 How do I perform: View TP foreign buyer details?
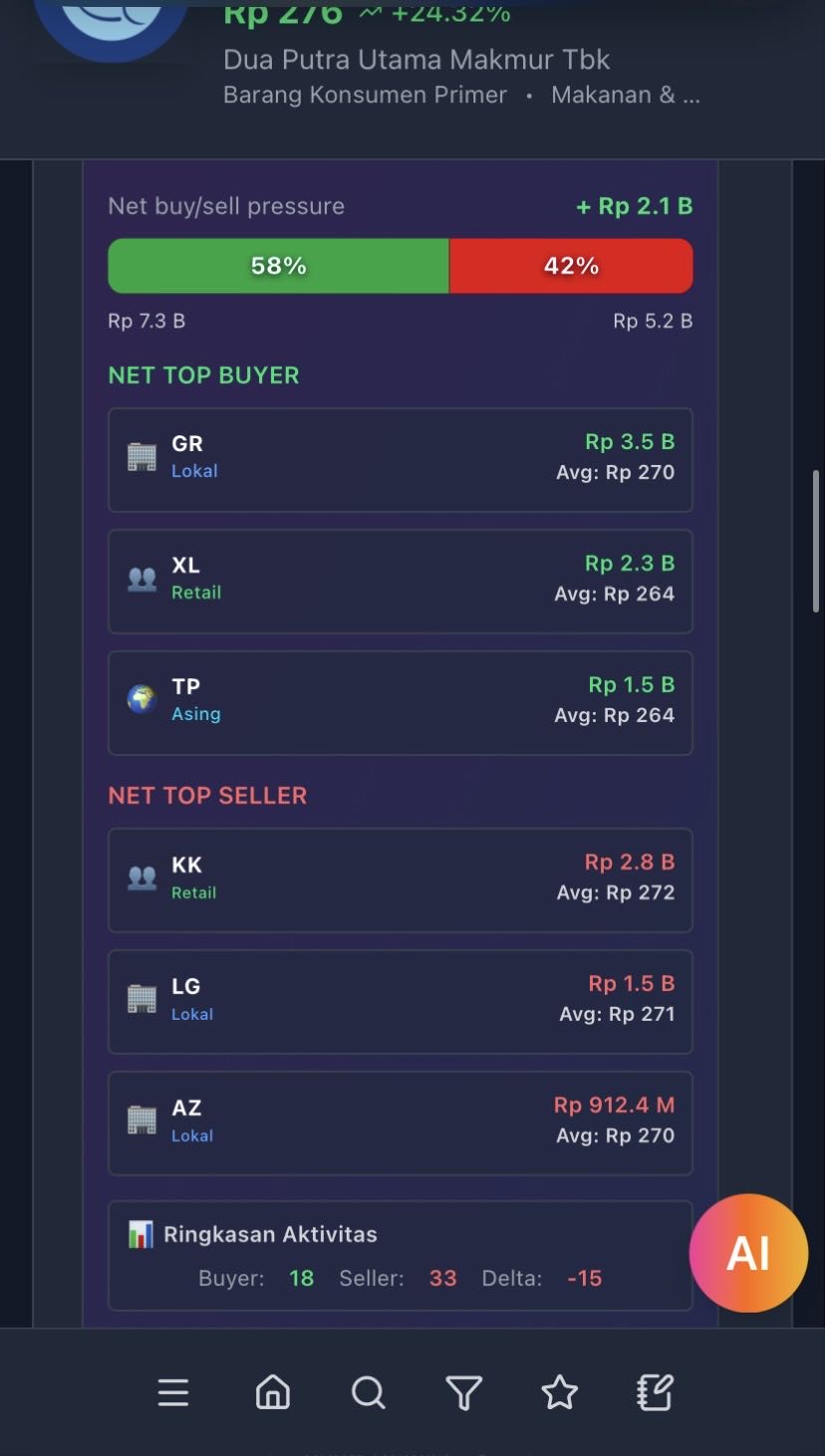click(x=400, y=702)
